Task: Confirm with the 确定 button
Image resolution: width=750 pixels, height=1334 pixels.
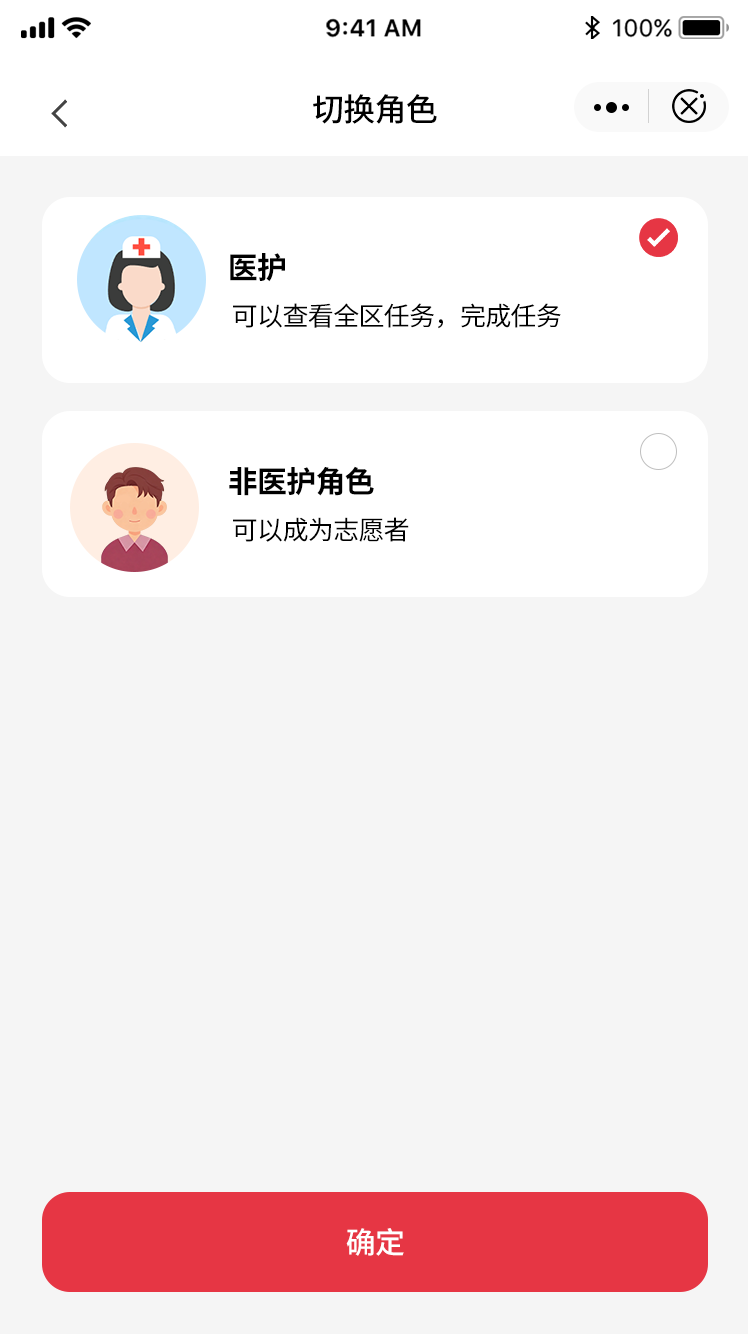Action: coord(375,1242)
